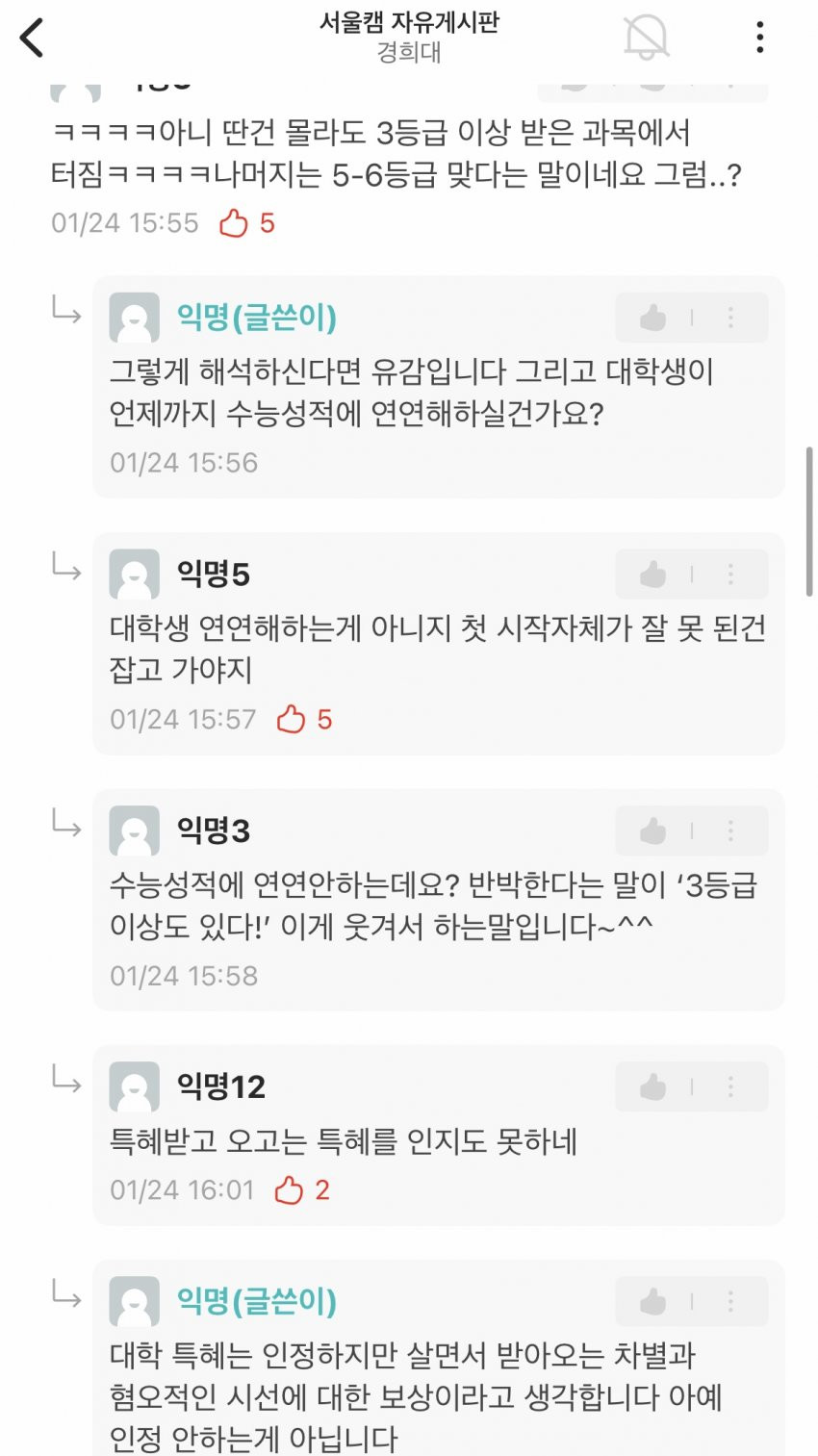Viewport: 818px width, 1456px height.
Task: Open more options on 익명3's reply
Action: (730, 830)
